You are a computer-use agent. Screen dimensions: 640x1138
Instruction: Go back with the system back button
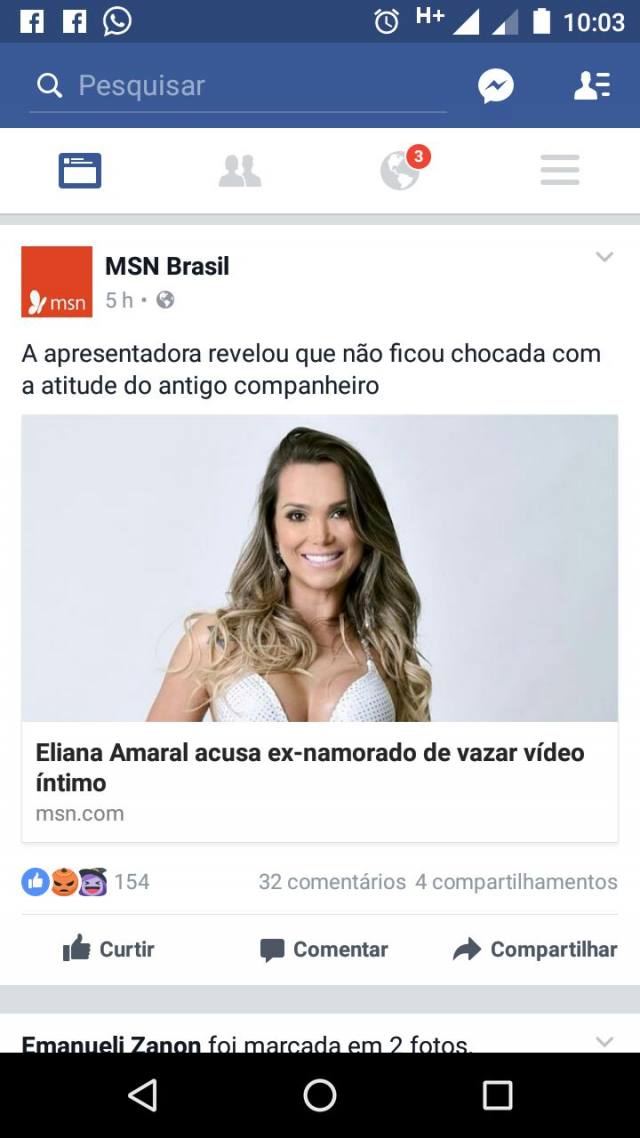(x=143, y=1096)
